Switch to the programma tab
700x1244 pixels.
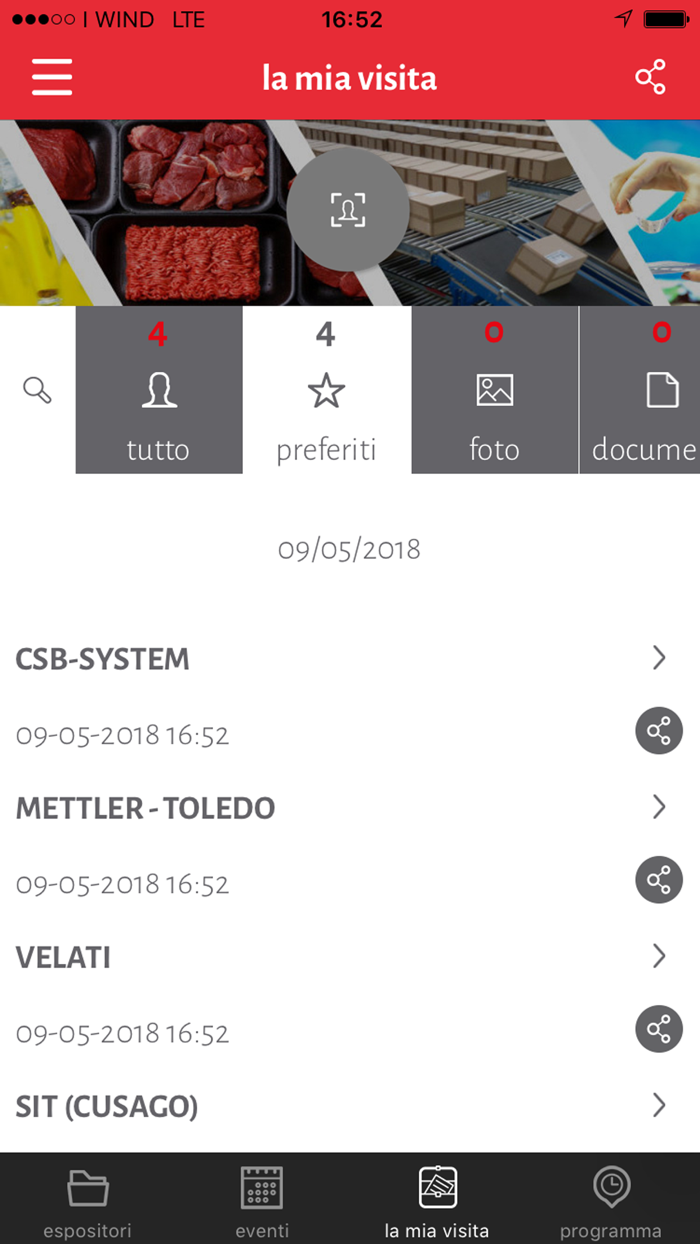click(x=611, y=1200)
